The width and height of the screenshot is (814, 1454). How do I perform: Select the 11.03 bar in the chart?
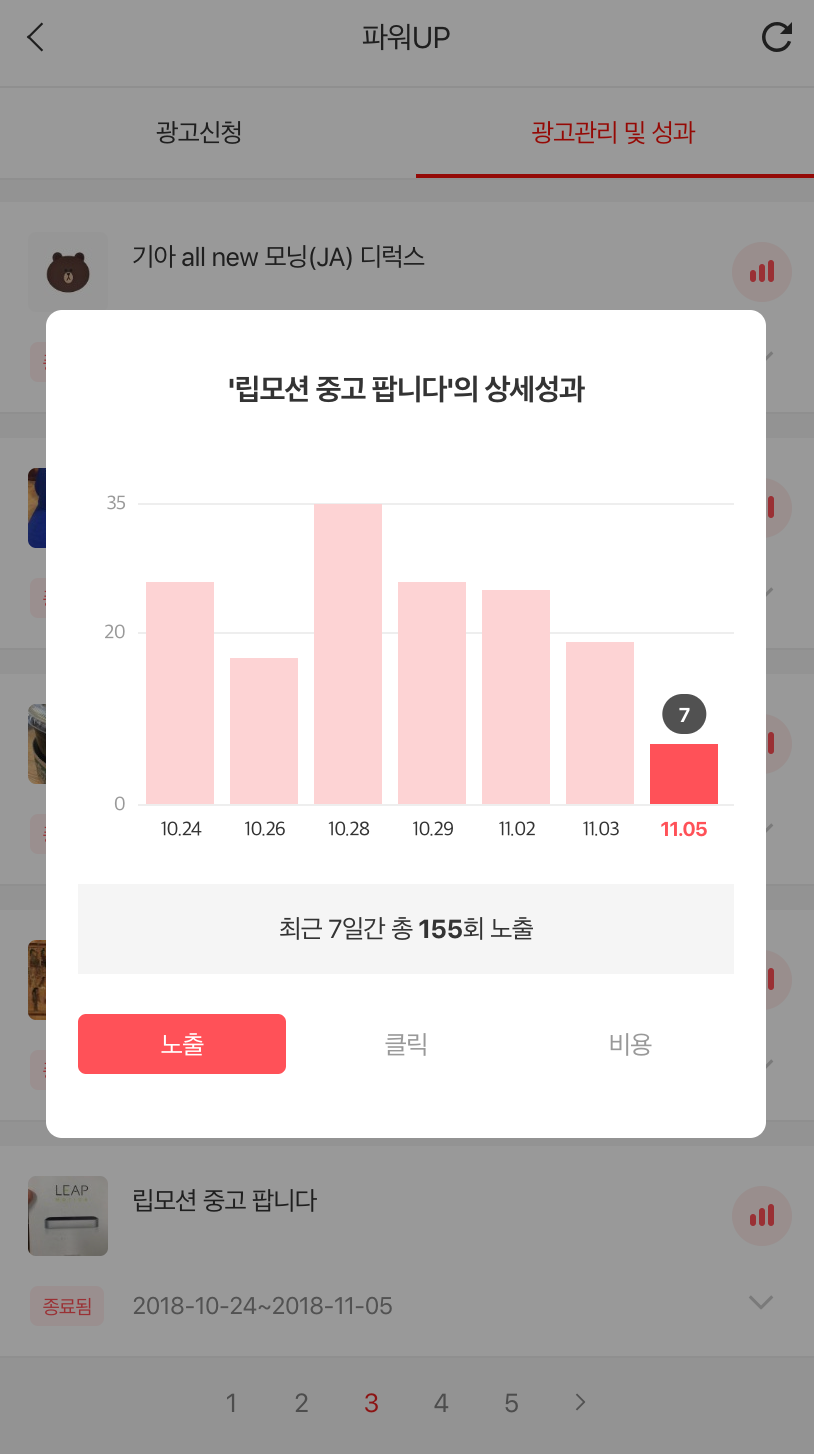600,722
